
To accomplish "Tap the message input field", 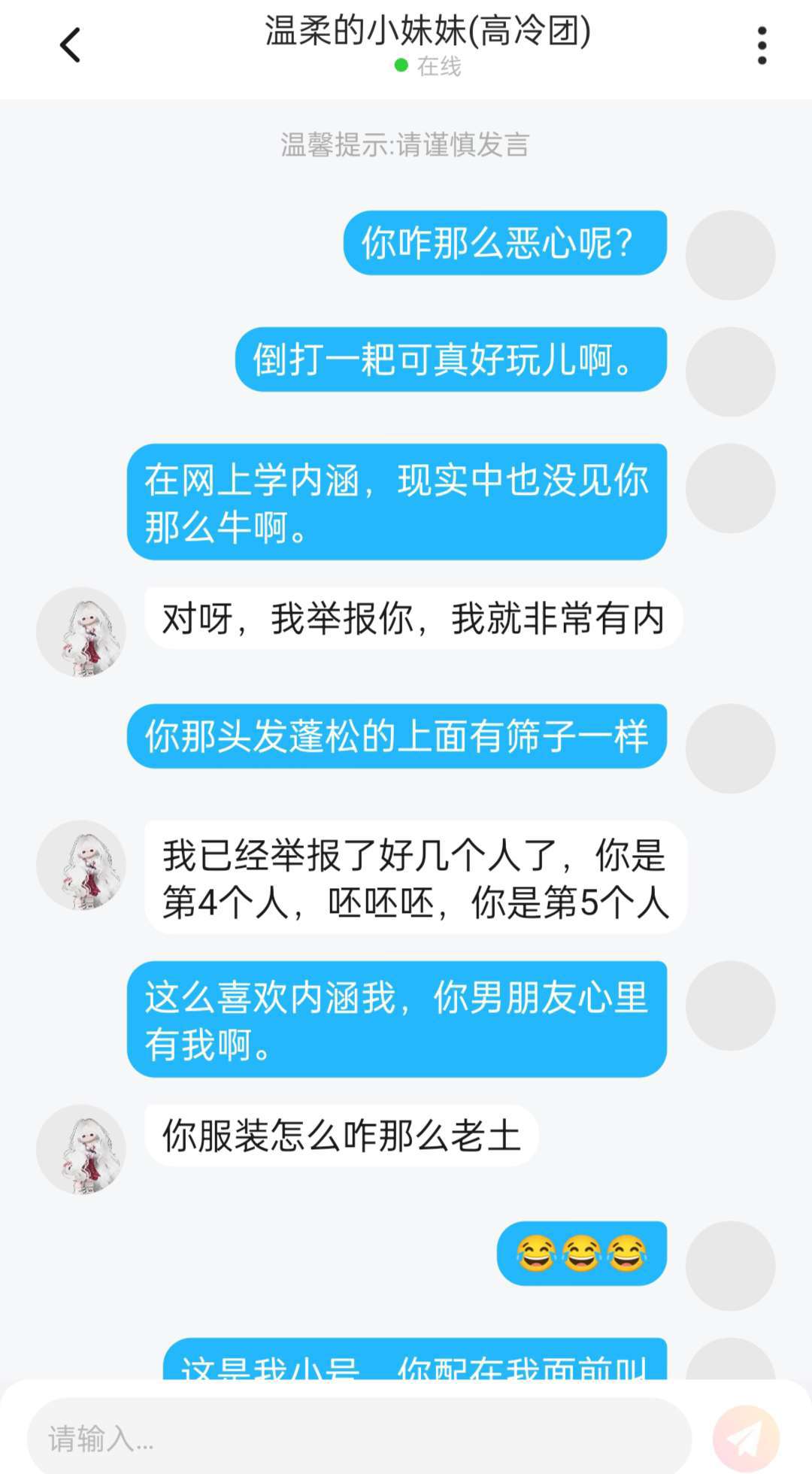I will (359, 1438).
